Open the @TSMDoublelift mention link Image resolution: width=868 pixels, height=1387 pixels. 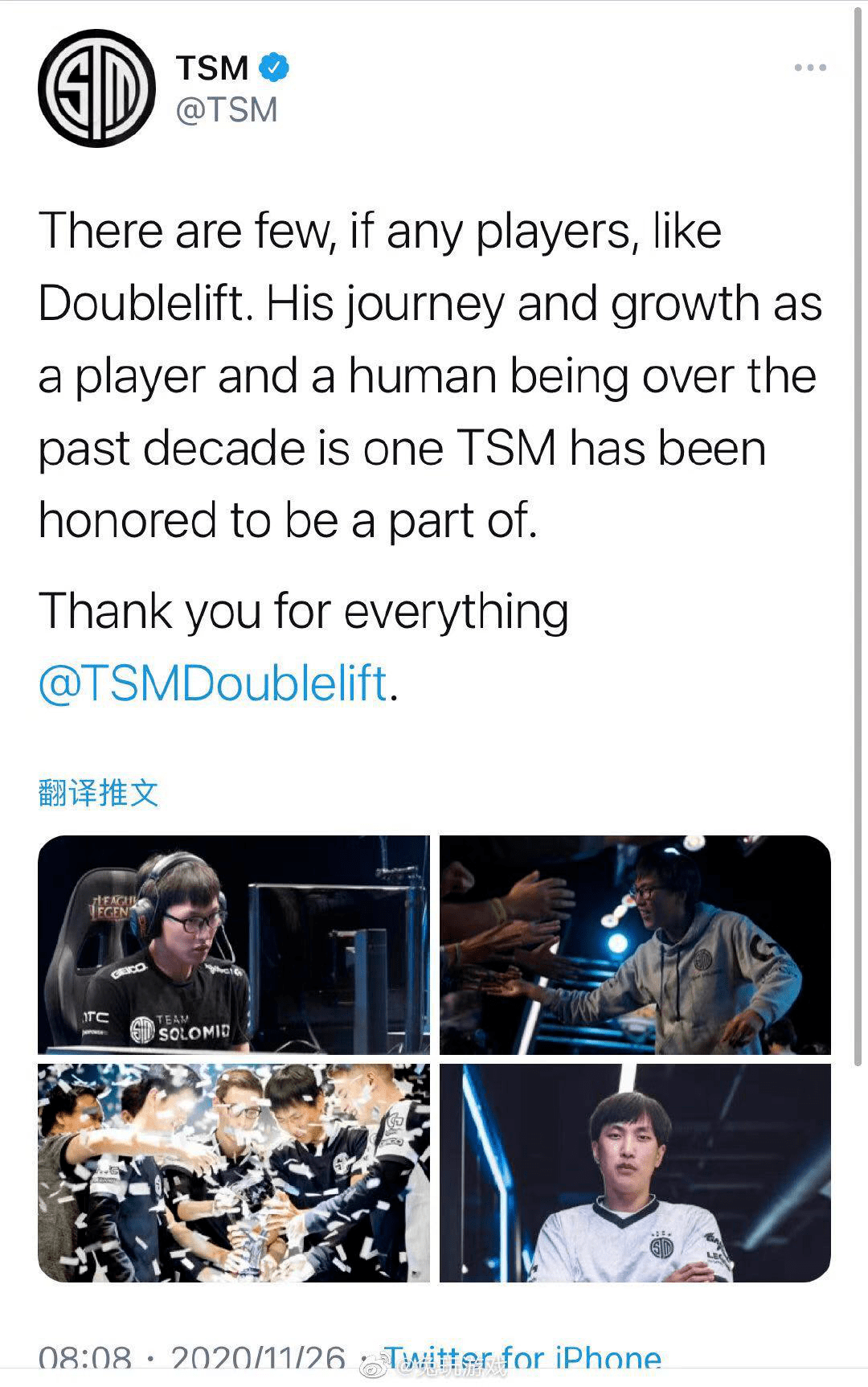[x=213, y=683]
